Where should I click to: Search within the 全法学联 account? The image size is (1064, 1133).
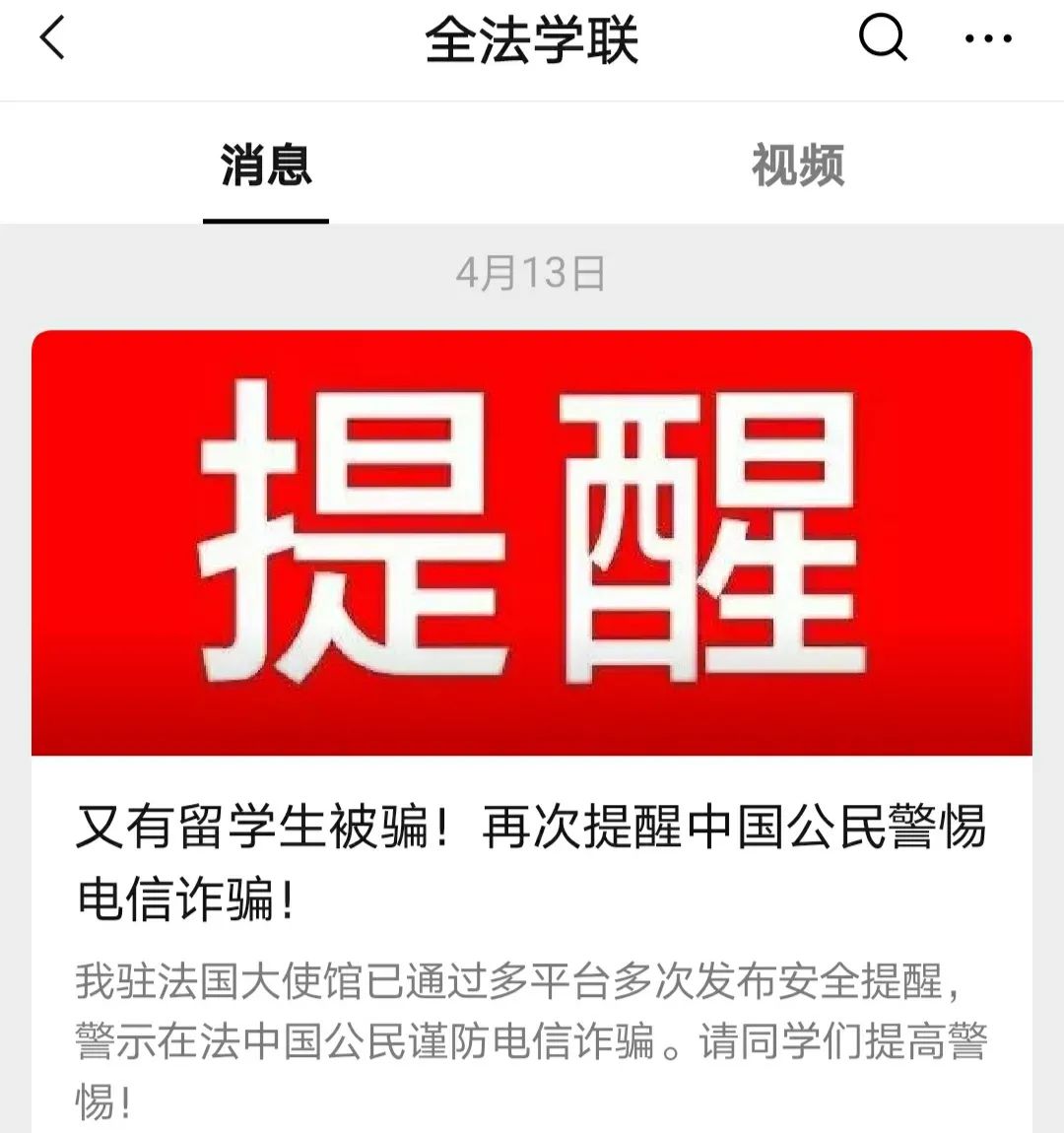882,40
